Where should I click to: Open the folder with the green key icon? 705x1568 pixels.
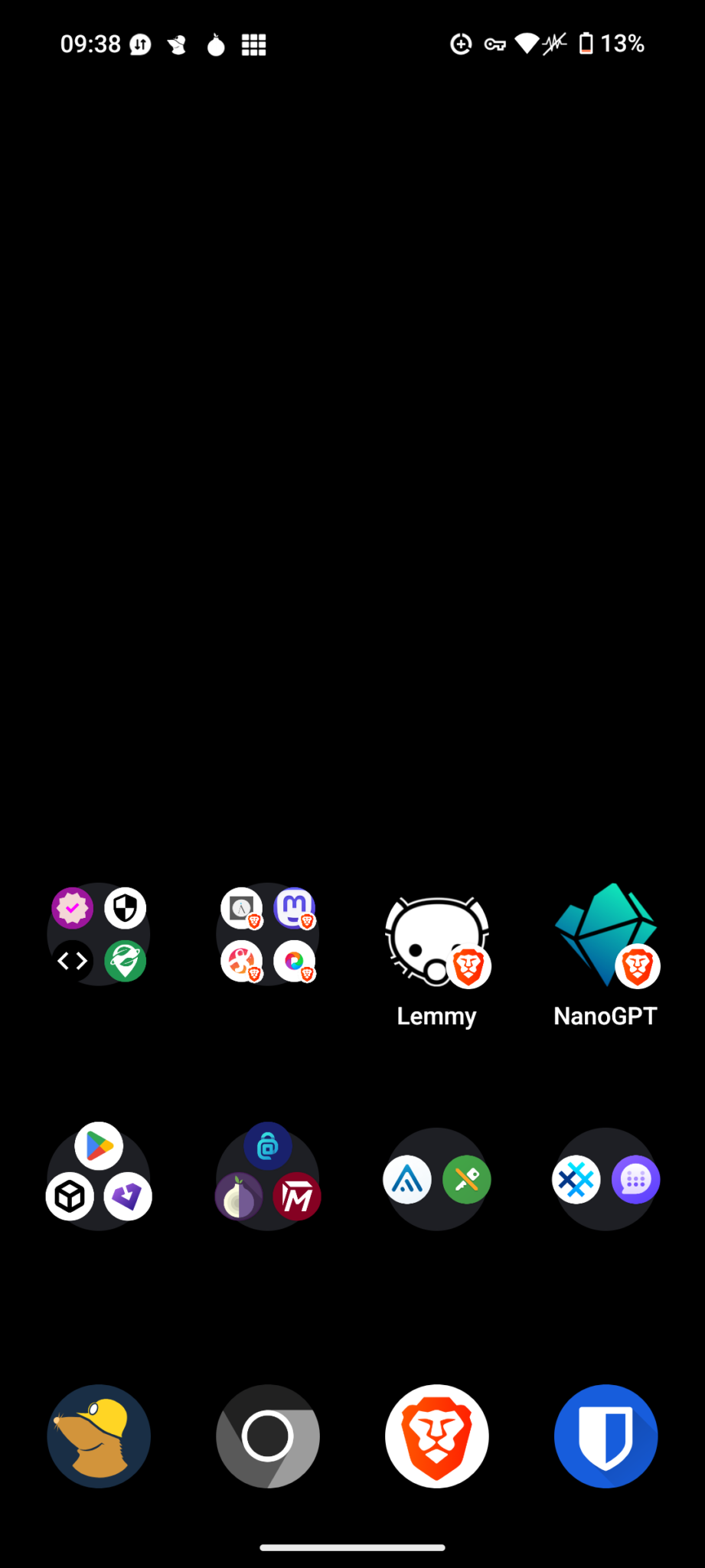(x=436, y=1179)
